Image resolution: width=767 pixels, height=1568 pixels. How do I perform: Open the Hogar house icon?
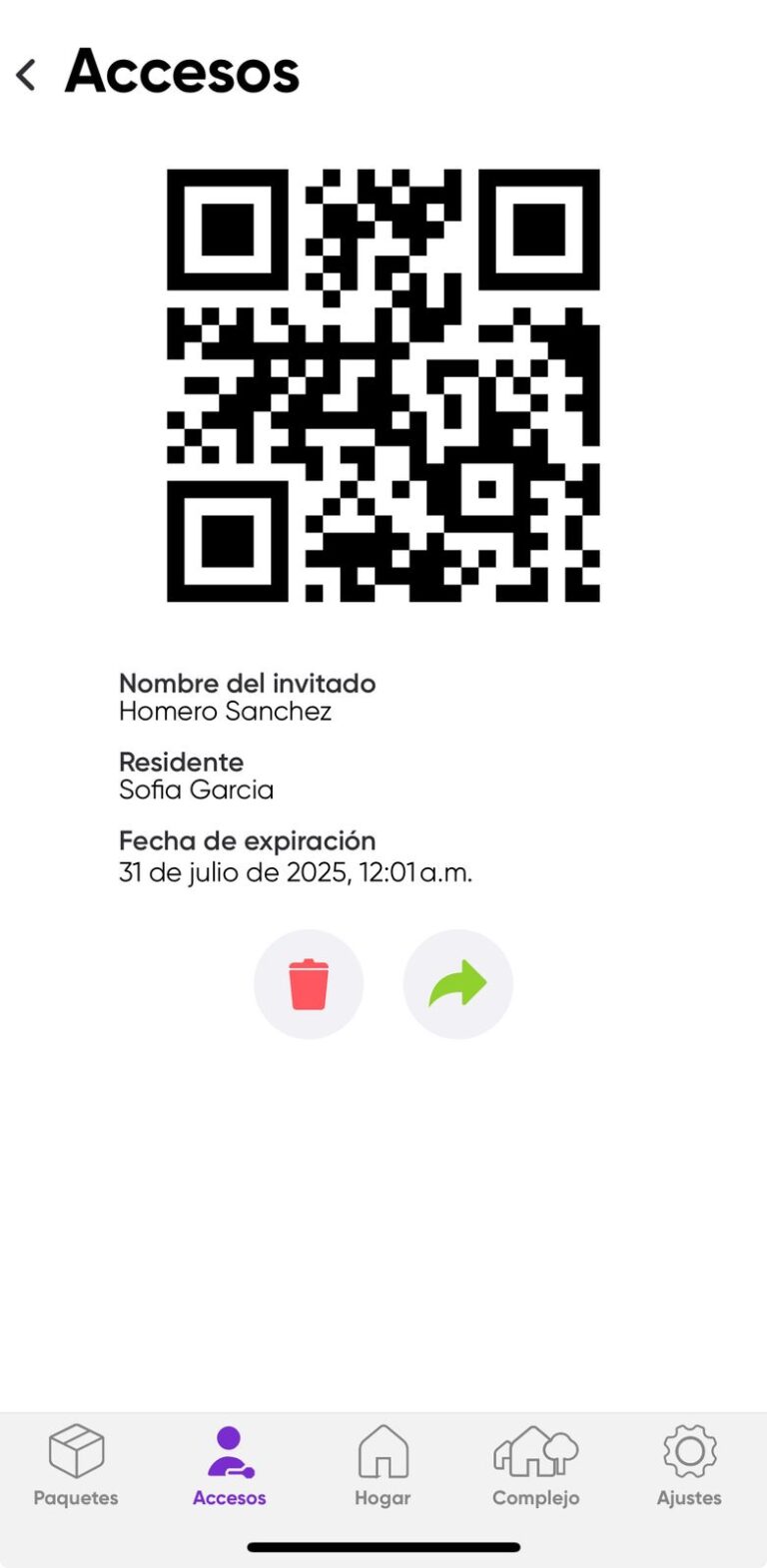(x=382, y=1453)
